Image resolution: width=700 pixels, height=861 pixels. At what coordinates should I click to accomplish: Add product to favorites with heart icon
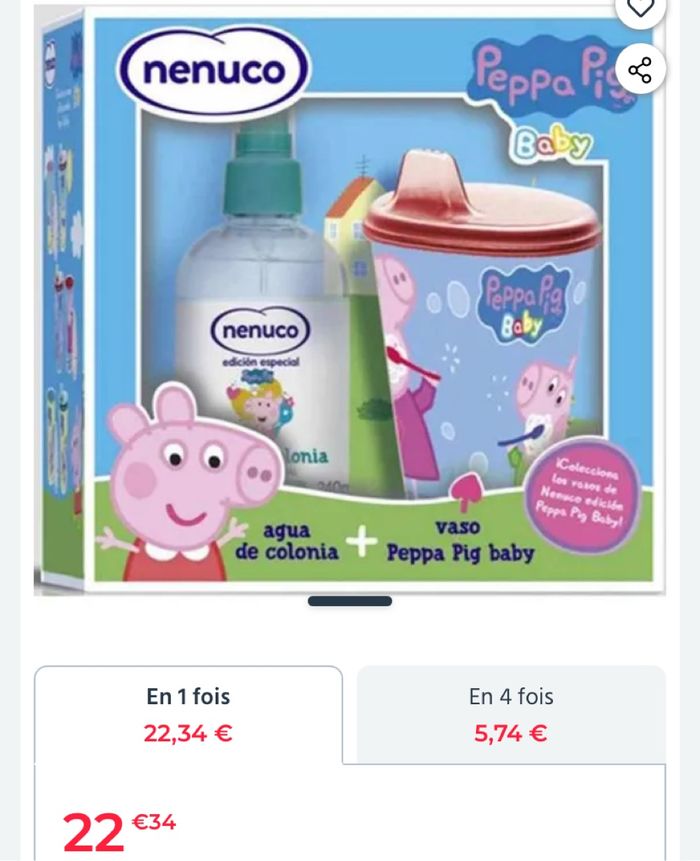(640, 8)
